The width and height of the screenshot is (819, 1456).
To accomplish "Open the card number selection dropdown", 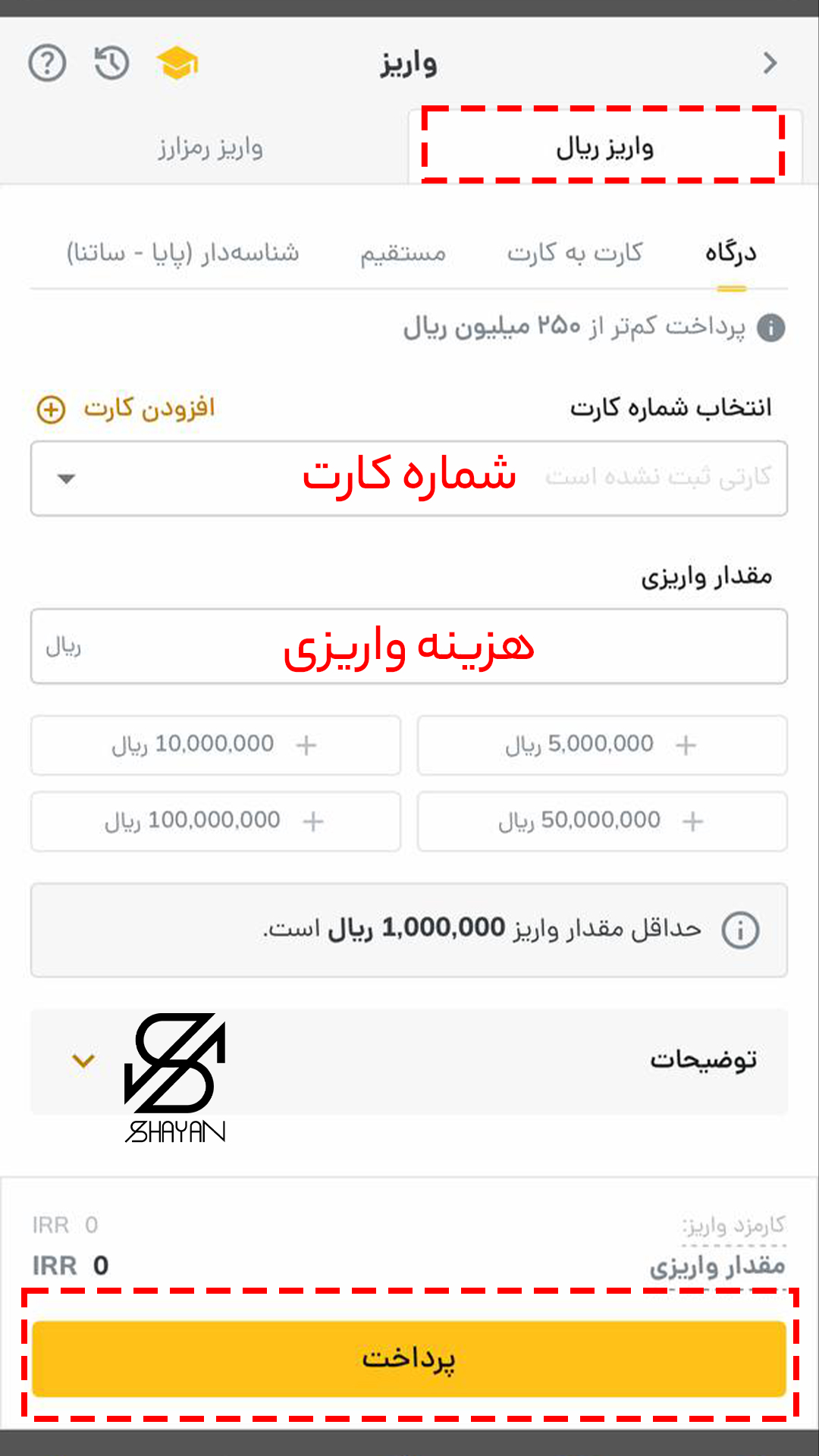I will pos(409,479).
